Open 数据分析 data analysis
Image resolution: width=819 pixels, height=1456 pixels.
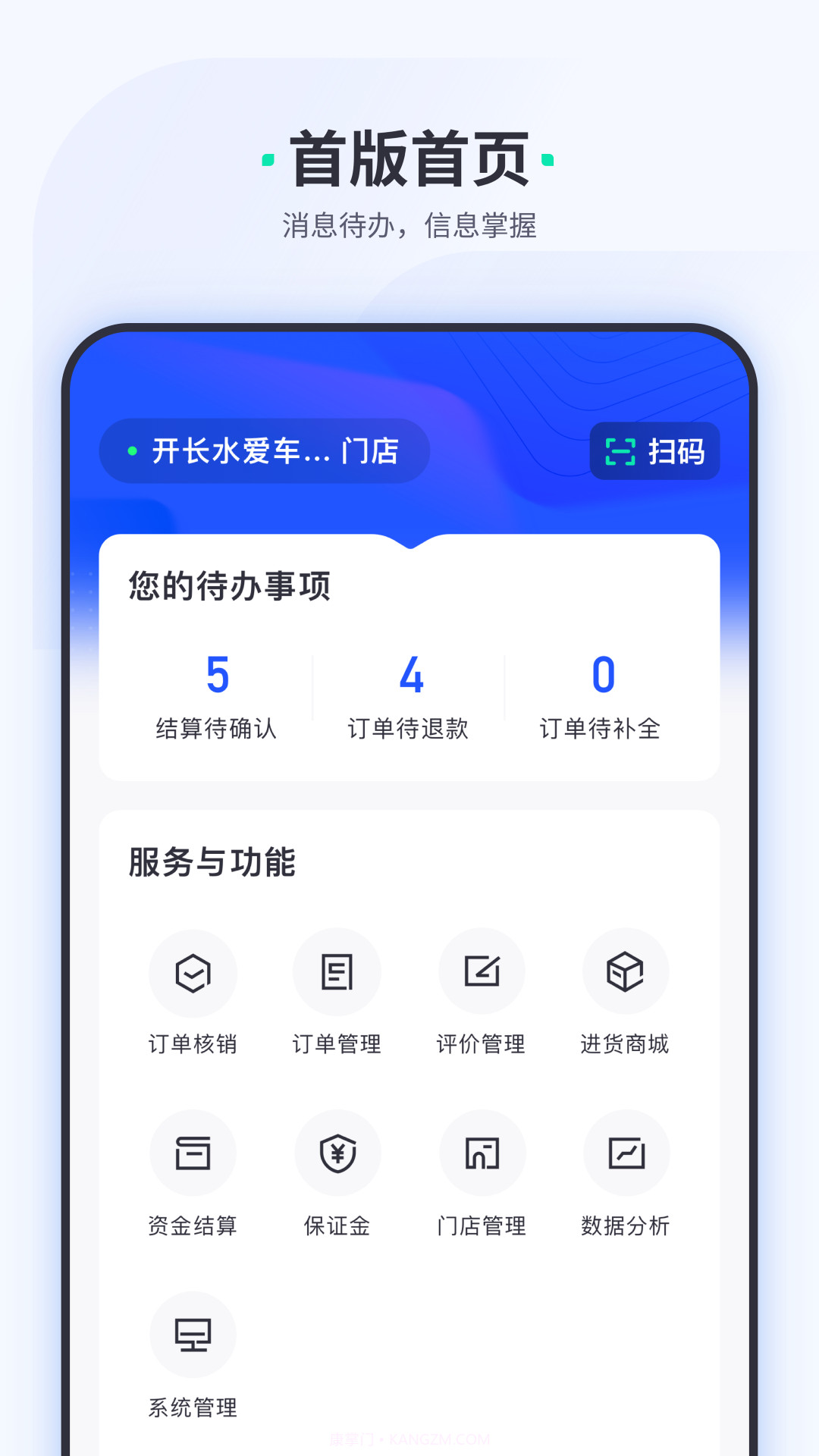click(x=626, y=1153)
